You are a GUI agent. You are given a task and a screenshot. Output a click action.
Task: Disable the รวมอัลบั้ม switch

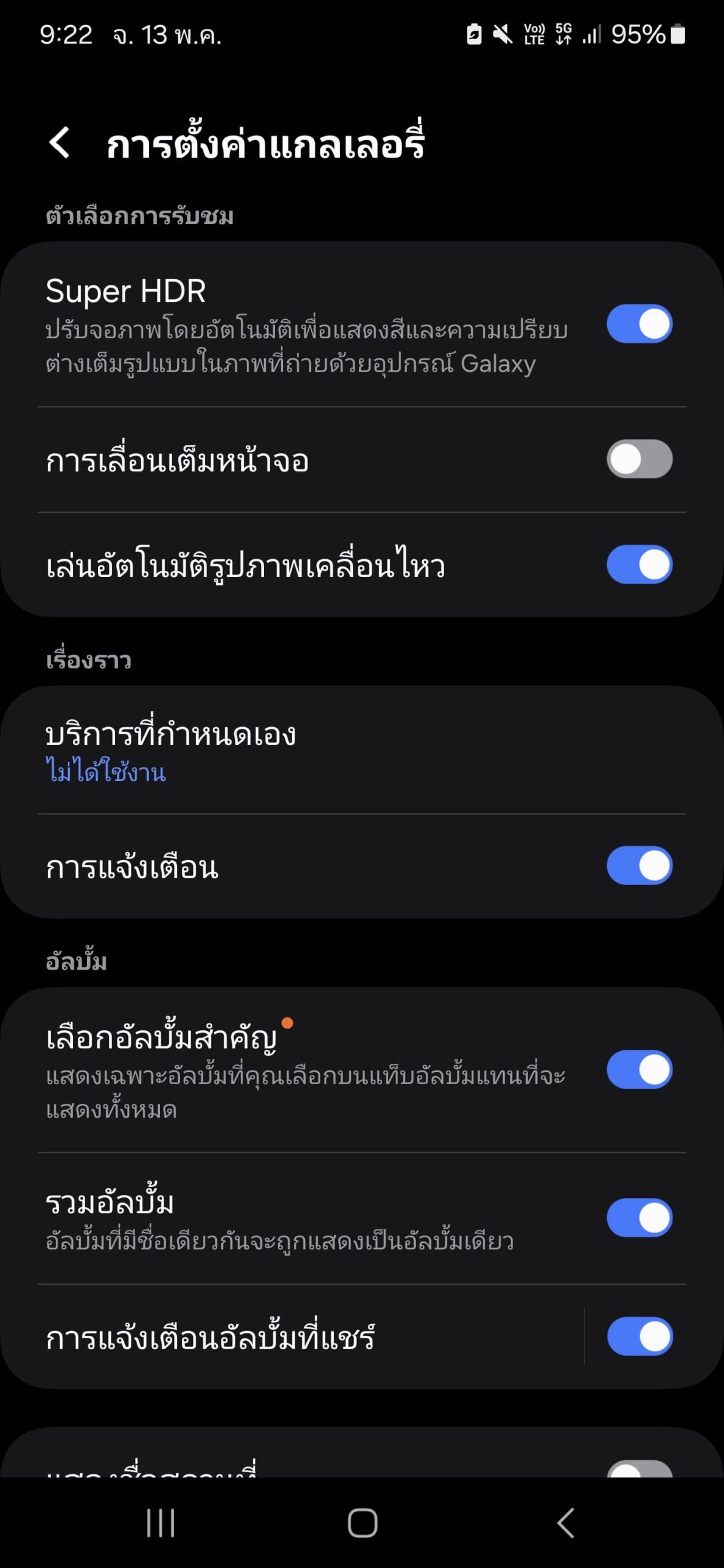pyautogui.click(x=639, y=1218)
